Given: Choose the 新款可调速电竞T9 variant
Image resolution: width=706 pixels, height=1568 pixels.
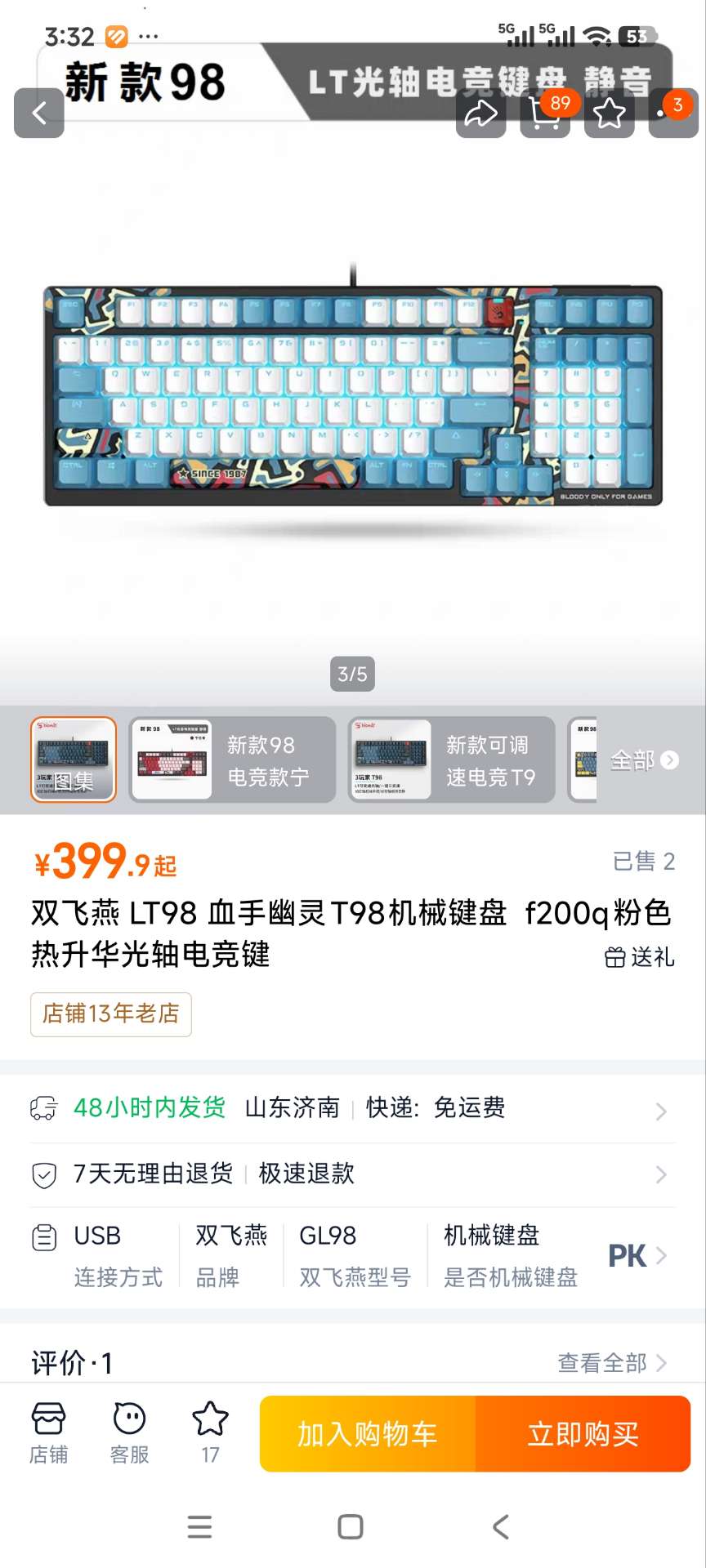Looking at the screenshot, I should click(x=452, y=759).
